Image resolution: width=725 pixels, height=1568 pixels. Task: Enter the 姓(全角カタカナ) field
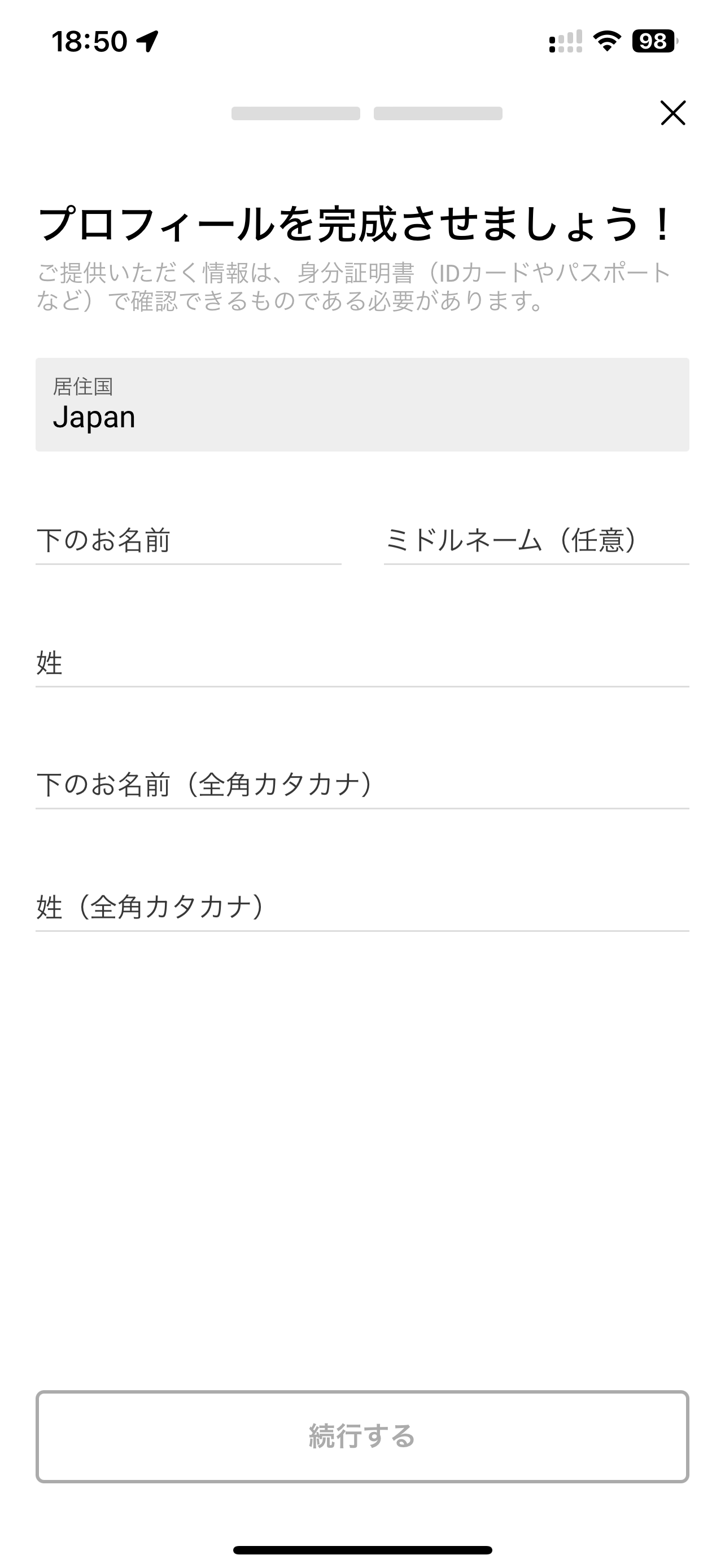[x=362, y=907]
